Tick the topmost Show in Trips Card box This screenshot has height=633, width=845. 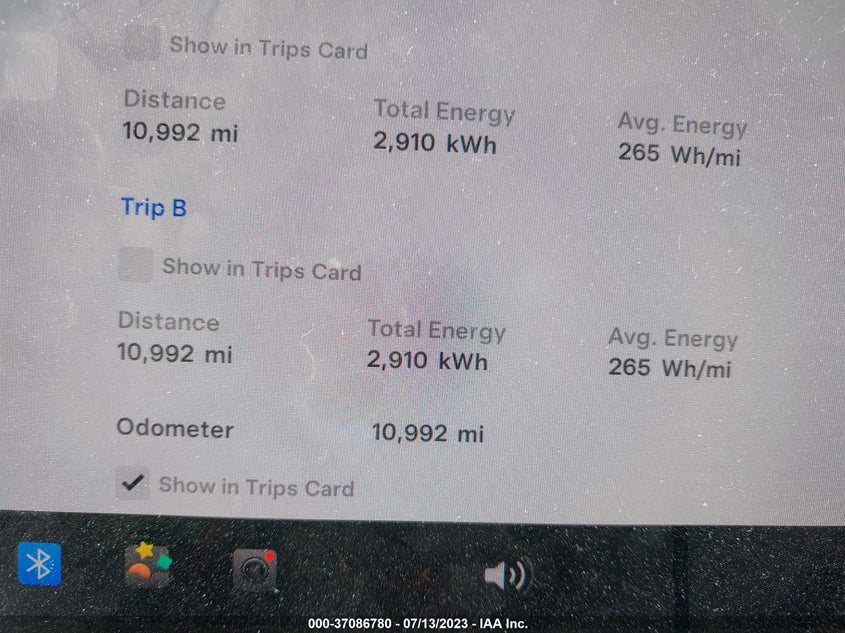(141, 44)
